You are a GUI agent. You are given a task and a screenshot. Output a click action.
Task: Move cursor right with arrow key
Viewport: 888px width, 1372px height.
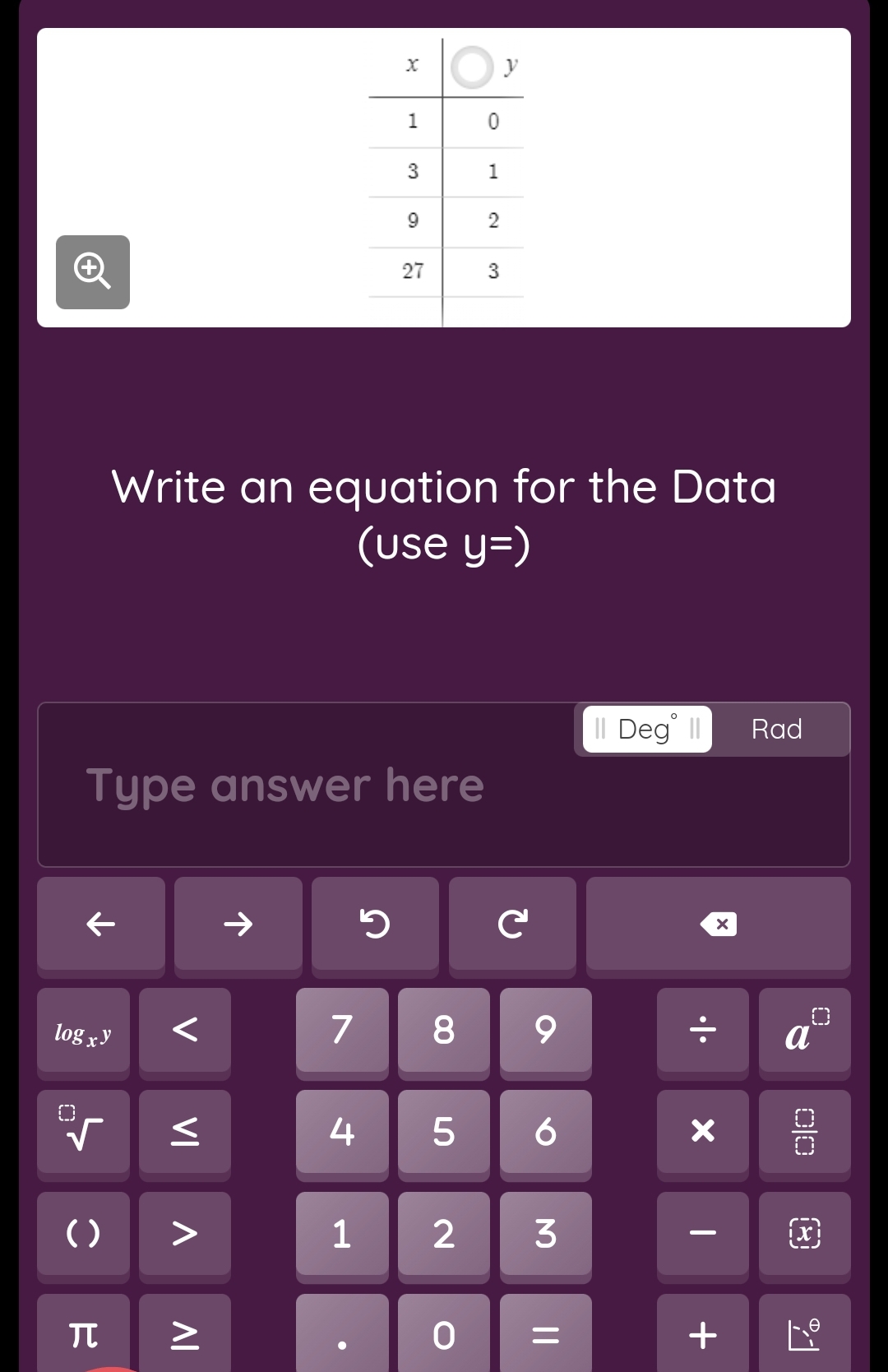click(238, 924)
